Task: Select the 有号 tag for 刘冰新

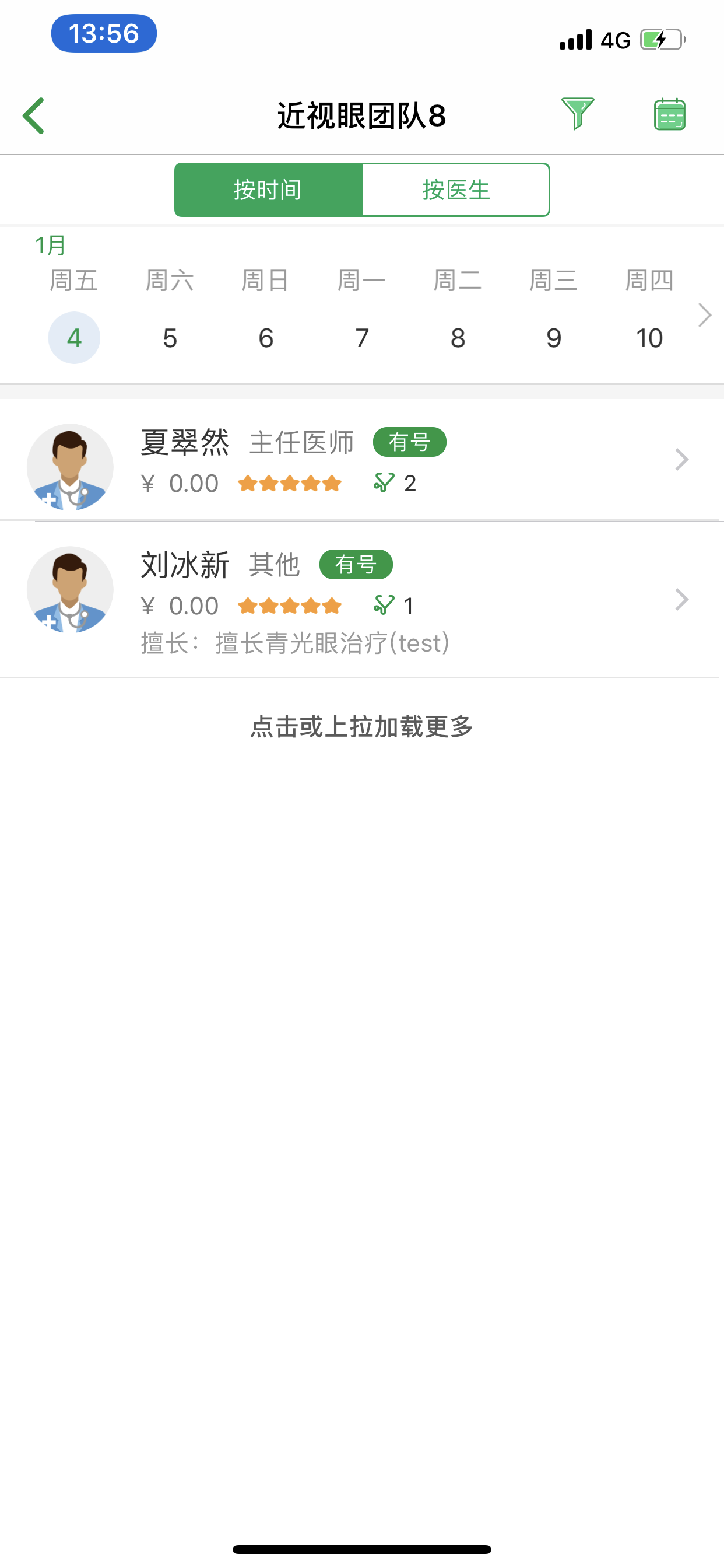Action: (357, 564)
